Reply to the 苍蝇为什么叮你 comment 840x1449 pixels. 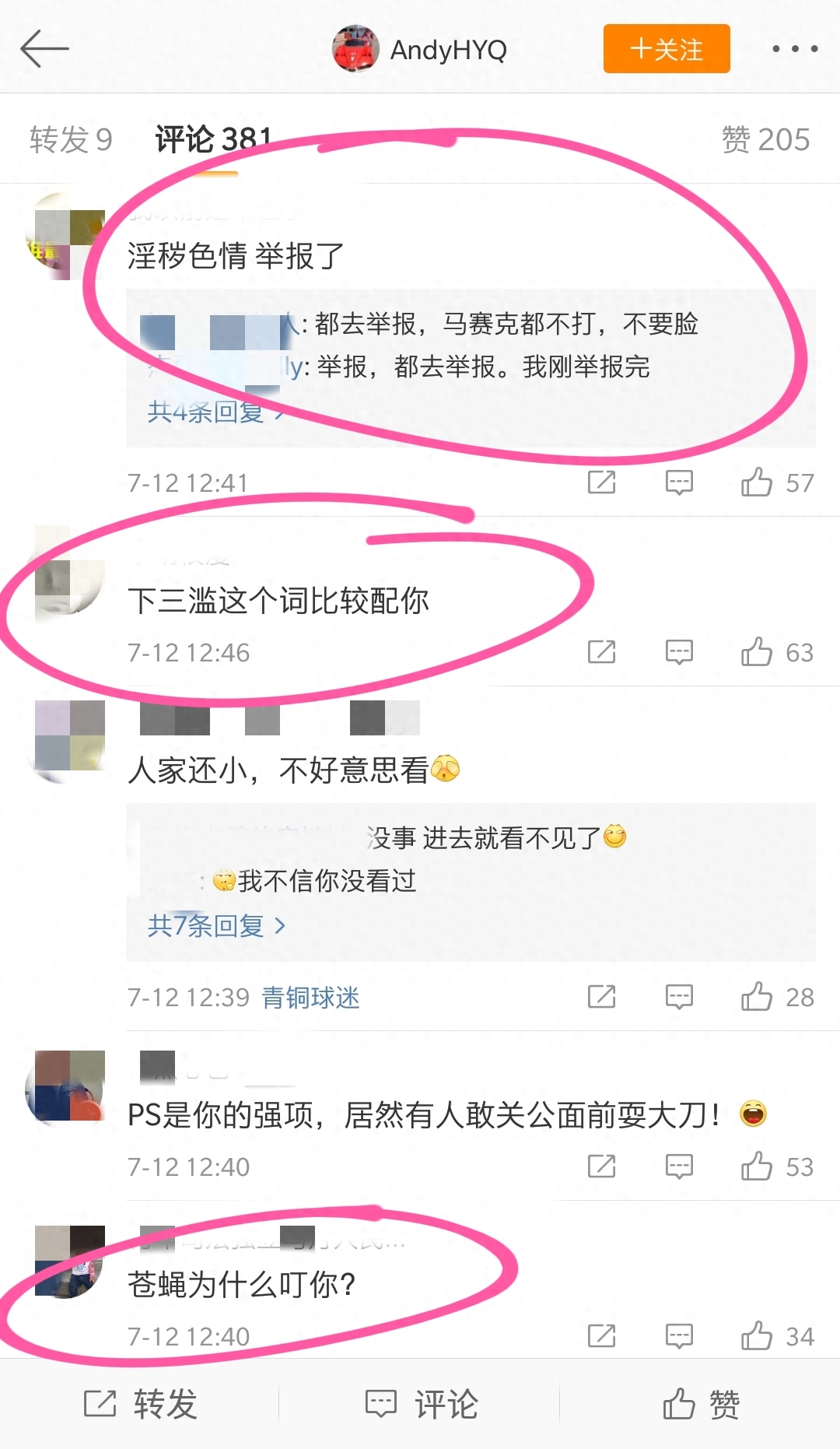679,1336
